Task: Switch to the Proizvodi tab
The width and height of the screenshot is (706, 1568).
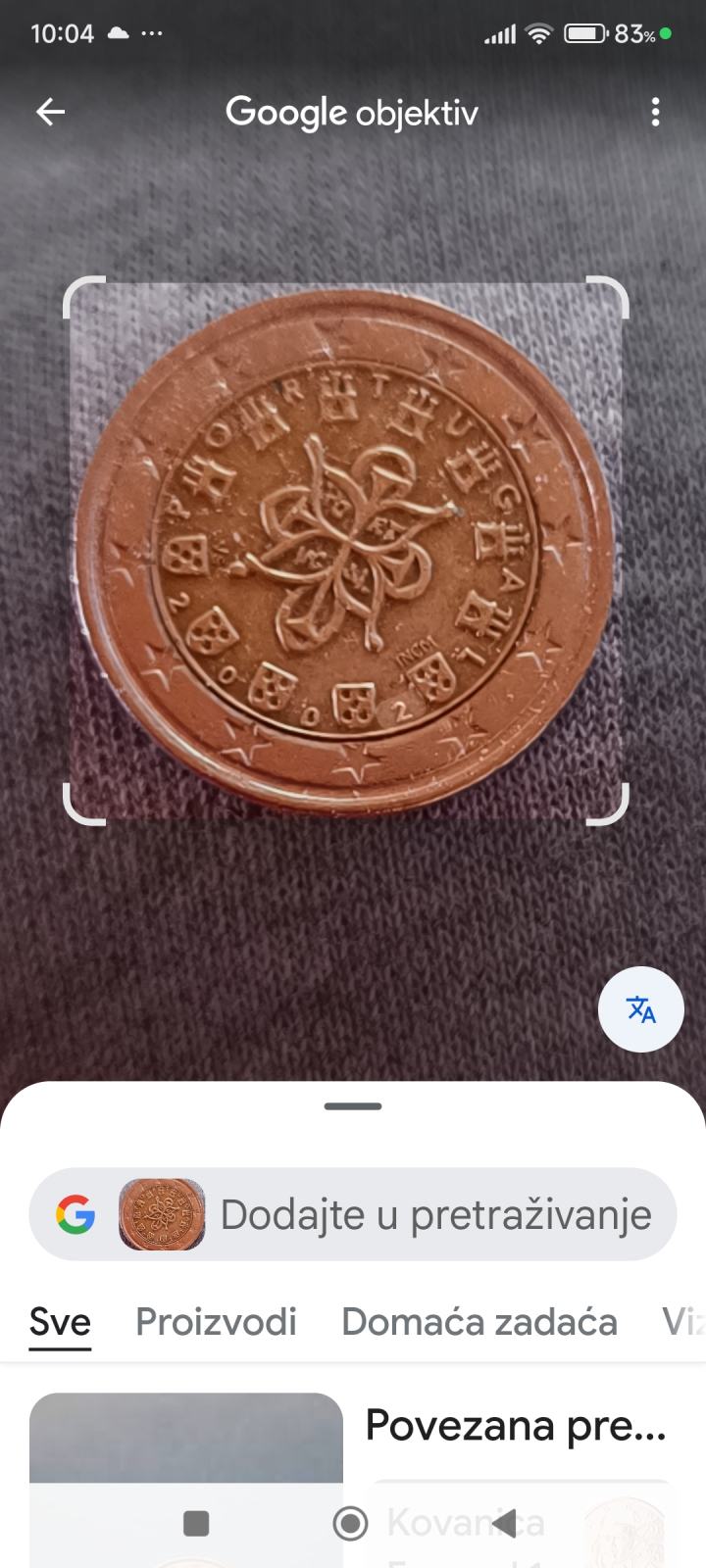Action: click(x=216, y=1322)
